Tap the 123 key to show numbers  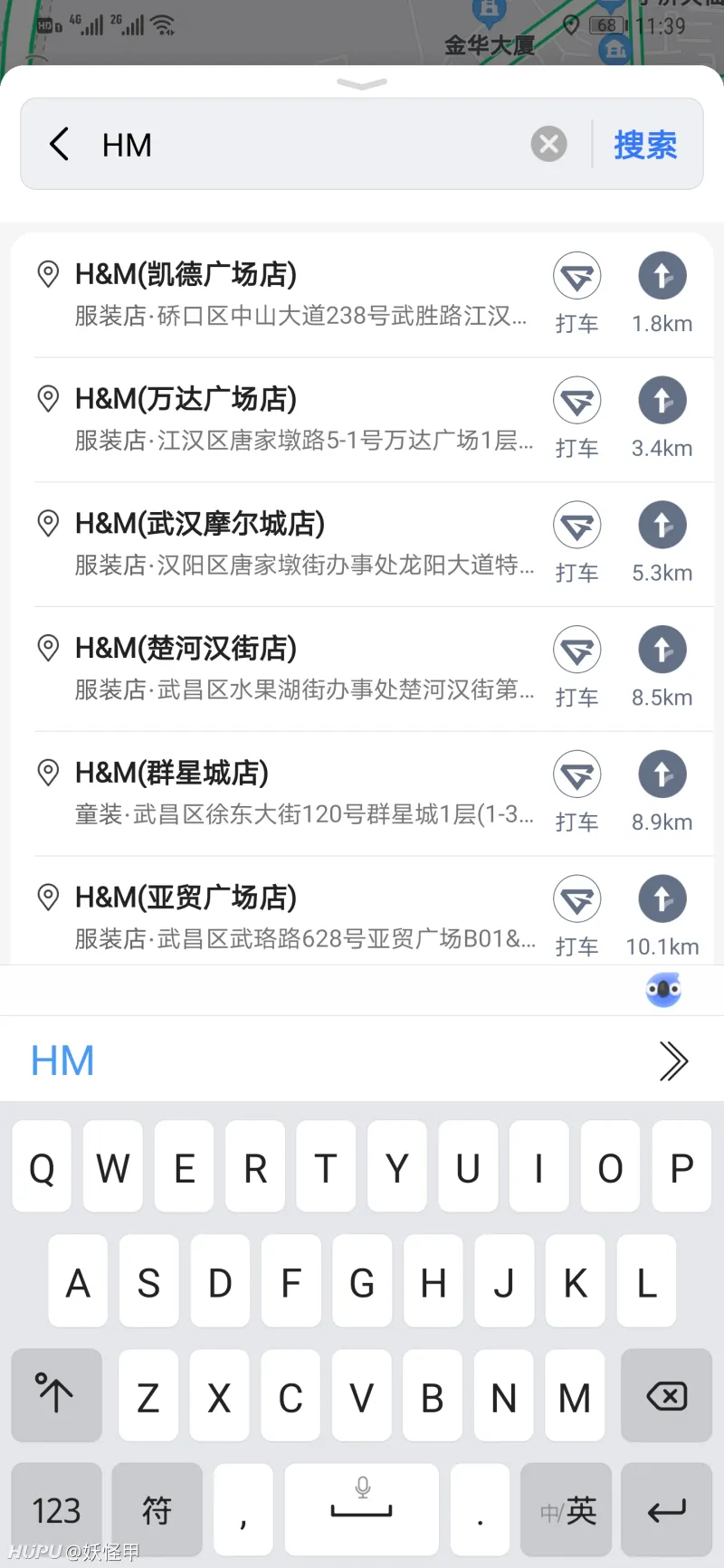point(56,1509)
